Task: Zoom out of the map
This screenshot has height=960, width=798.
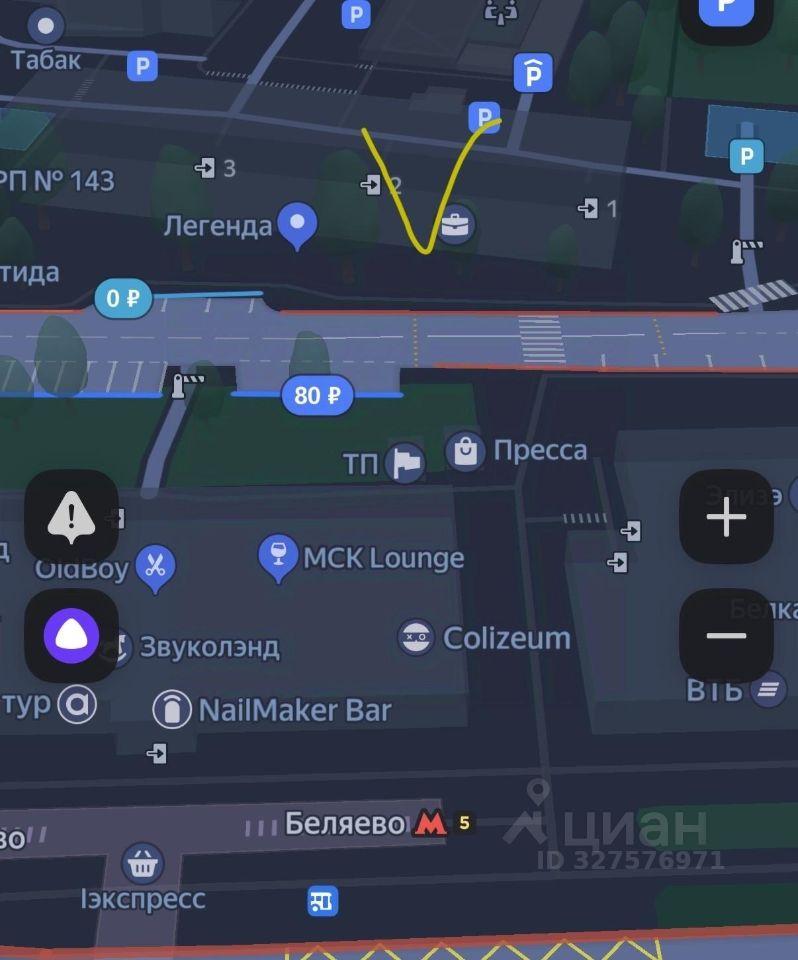Action: point(726,636)
